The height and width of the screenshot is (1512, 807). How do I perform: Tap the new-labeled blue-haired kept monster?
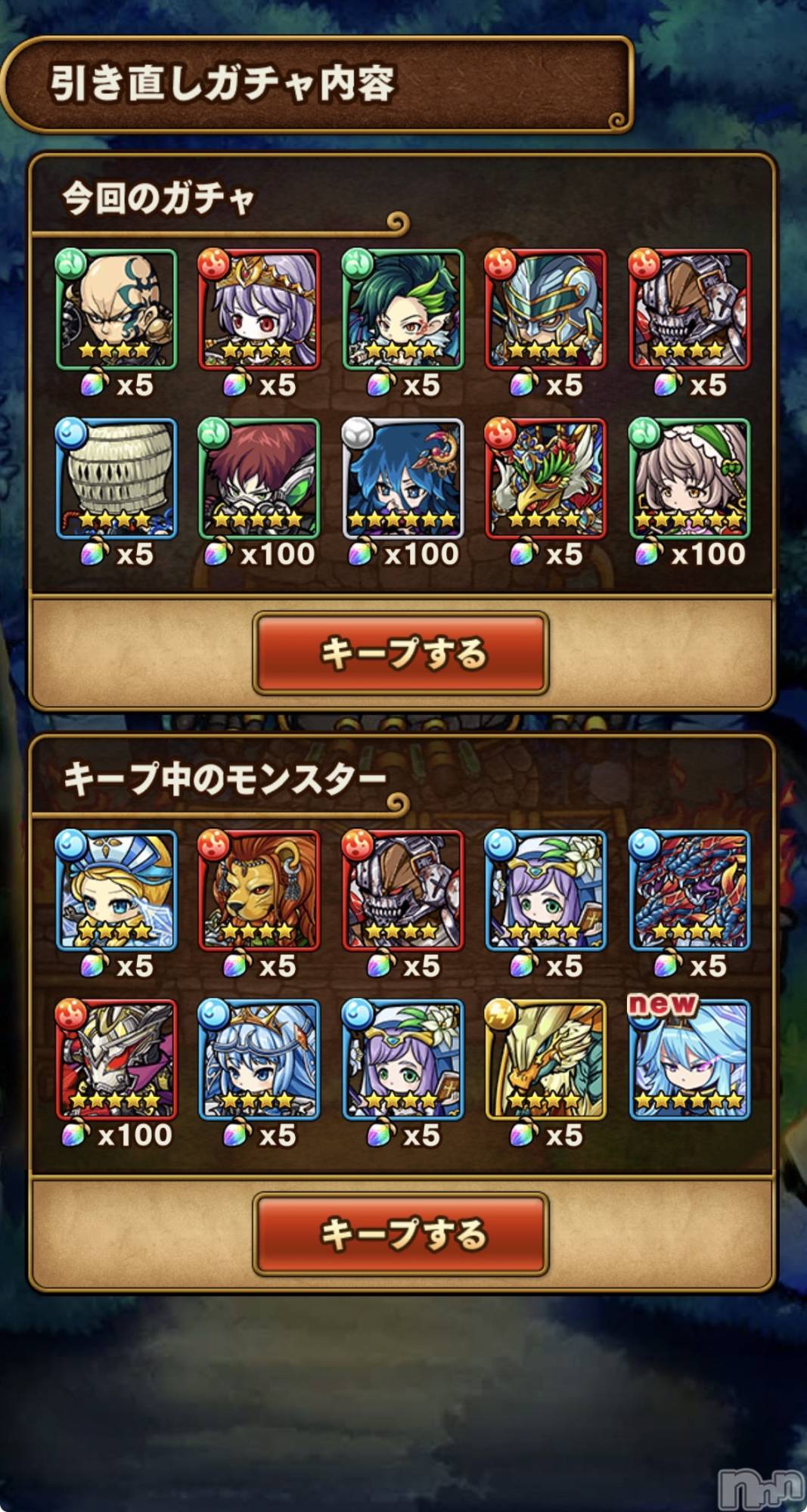click(x=689, y=1058)
